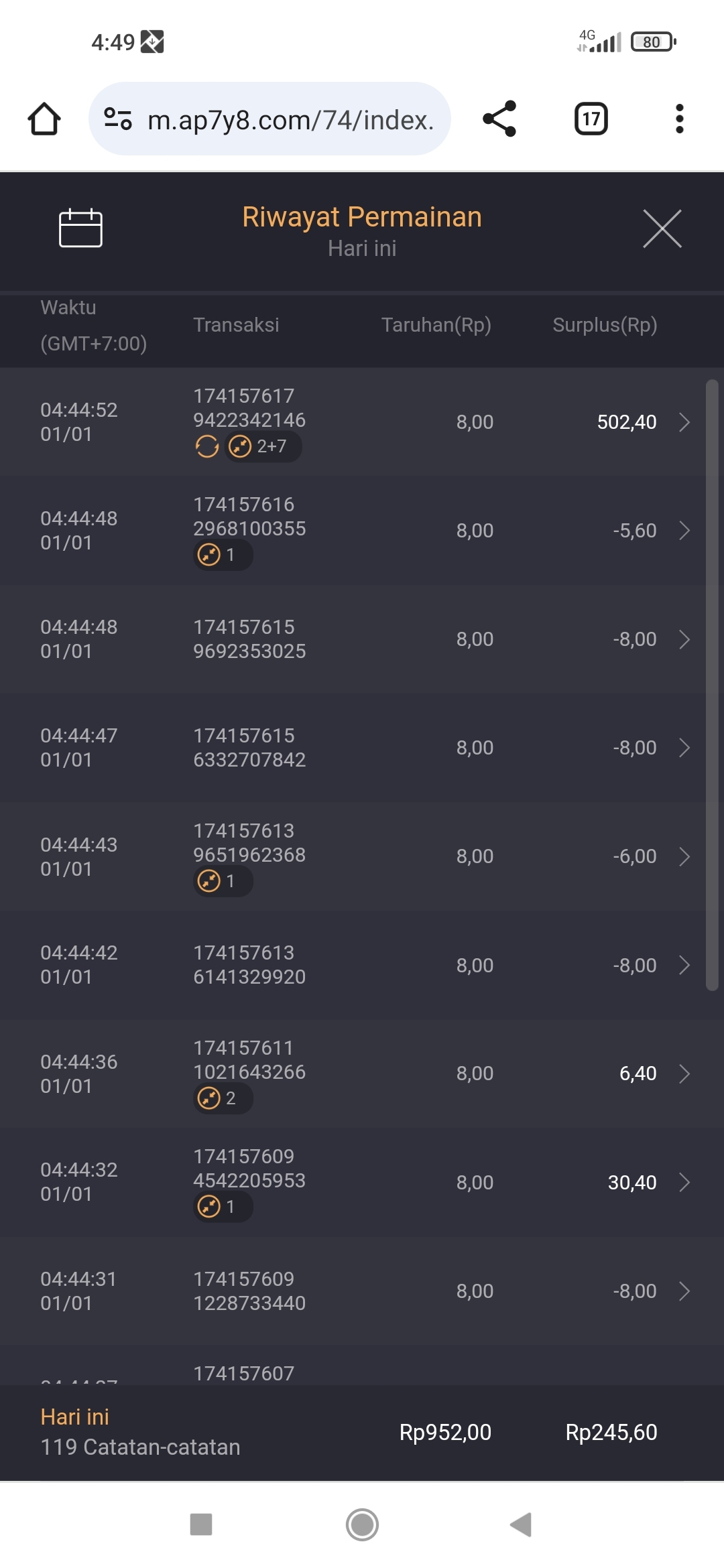Viewport: 724px width, 1568px height.
Task: View details of the 30,40 surplus record
Action: [x=362, y=1182]
